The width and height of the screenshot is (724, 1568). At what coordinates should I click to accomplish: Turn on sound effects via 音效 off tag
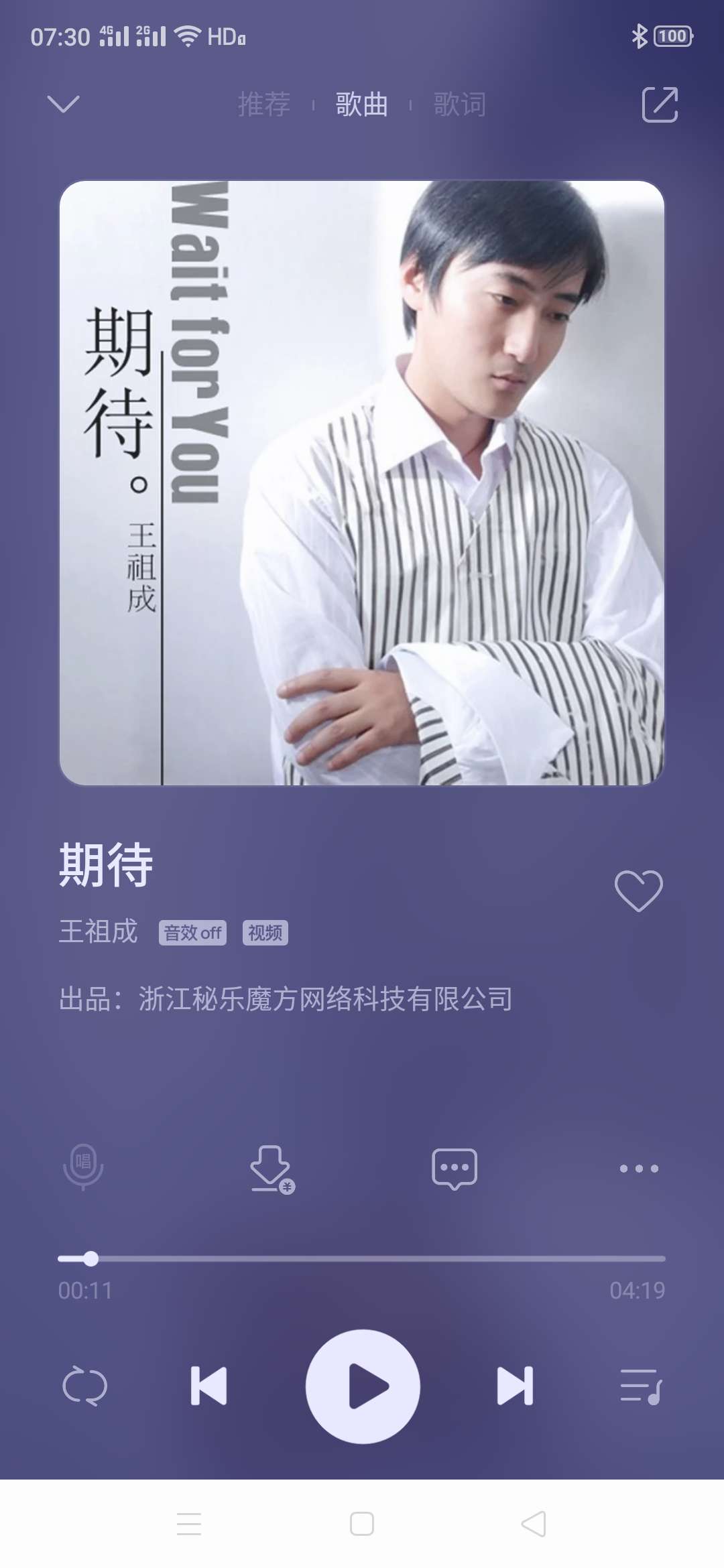click(192, 933)
